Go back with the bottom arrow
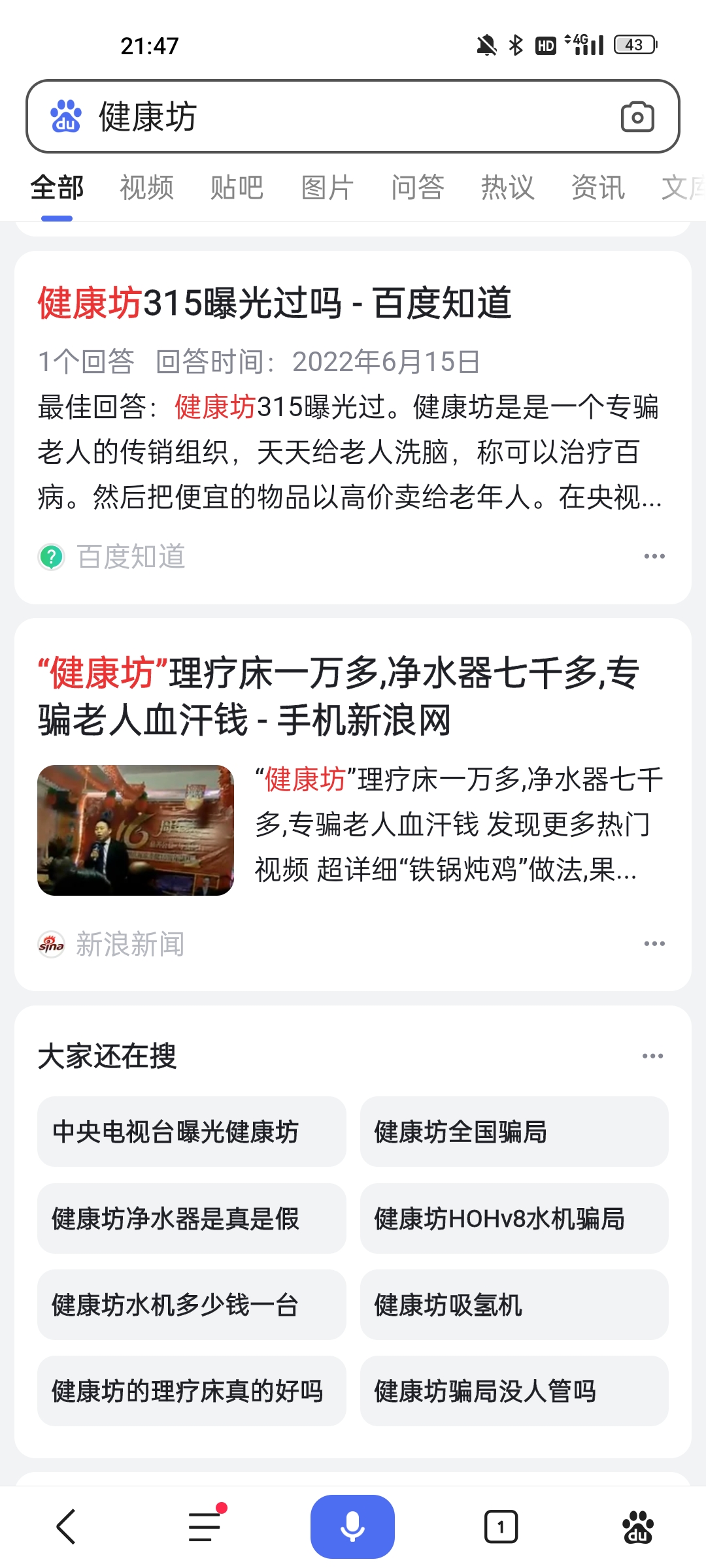The height and width of the screenshot is (1568, 706). [x=67, y=1527]
